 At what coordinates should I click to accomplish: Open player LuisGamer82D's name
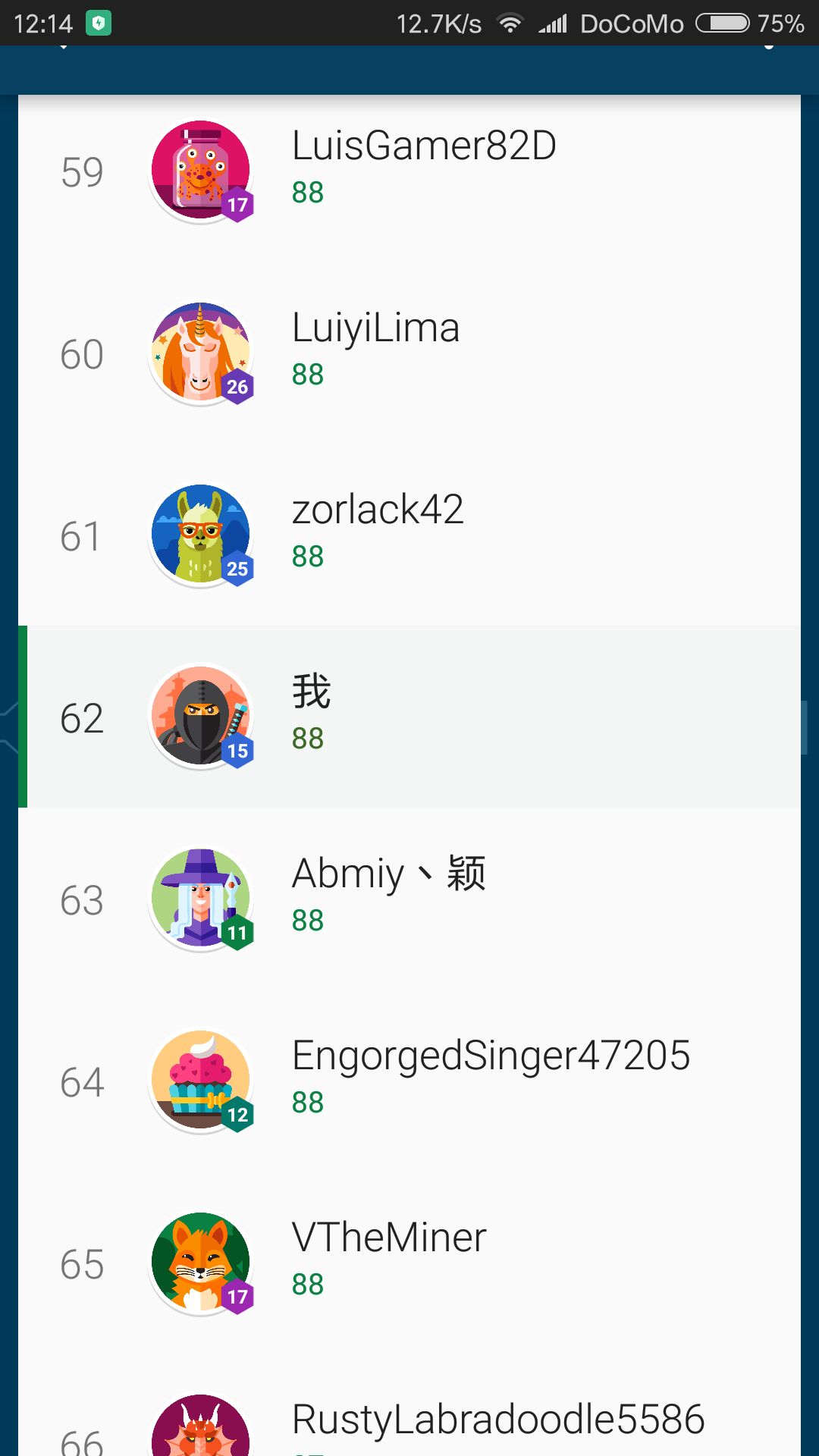tap(423, 144)
